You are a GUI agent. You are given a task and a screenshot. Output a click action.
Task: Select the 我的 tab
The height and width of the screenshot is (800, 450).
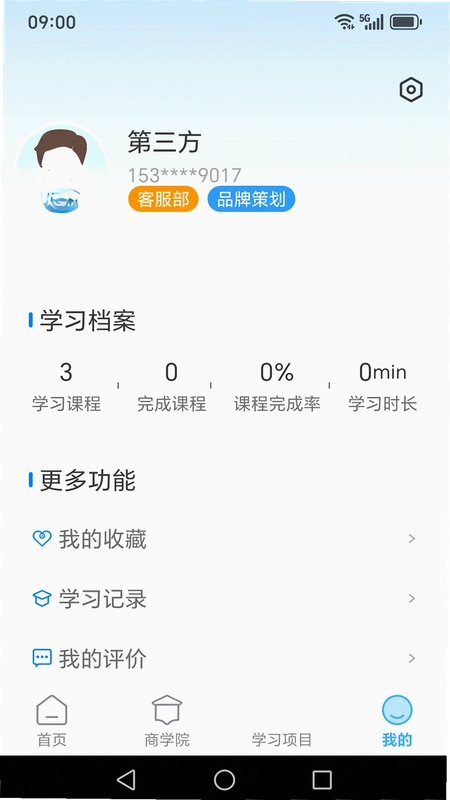tap(397, 720)
